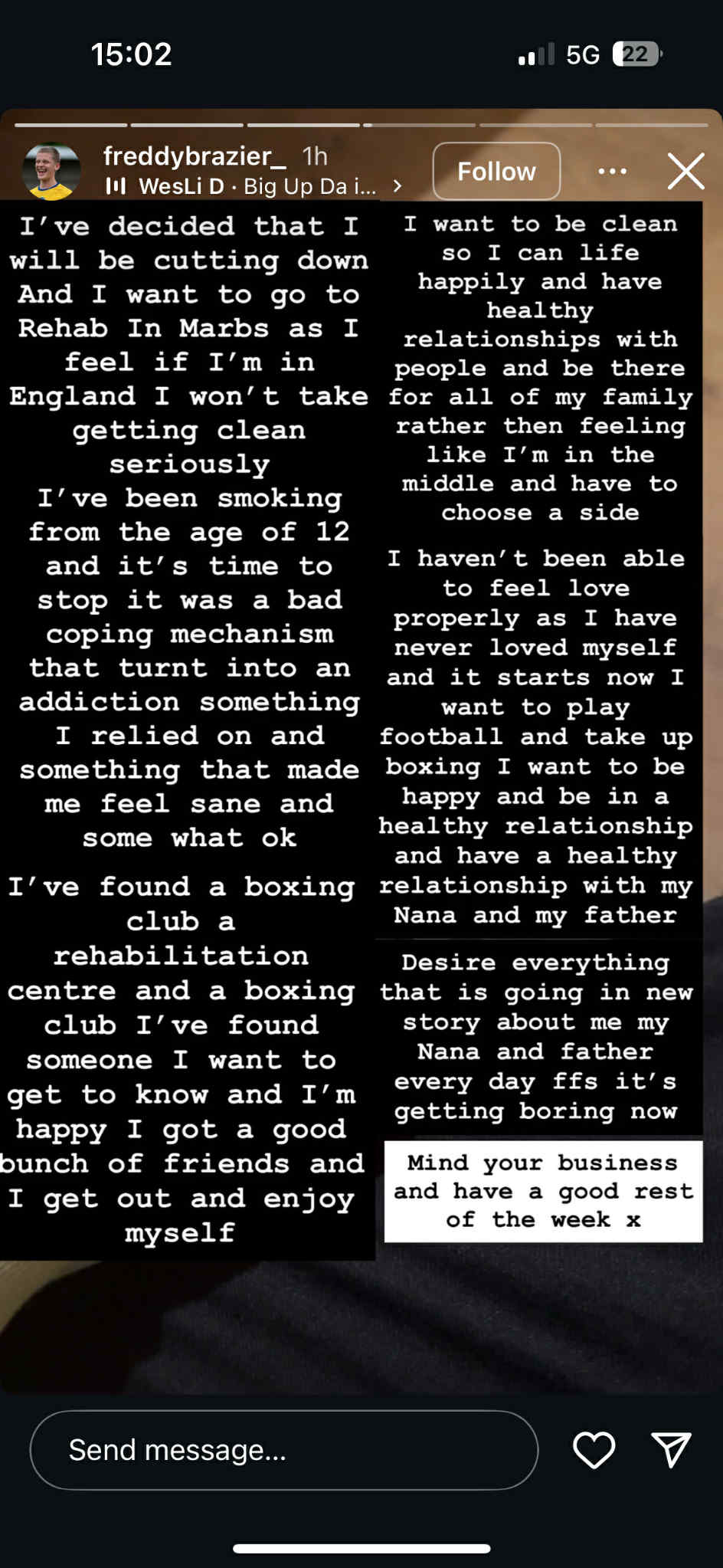Tap the '1h' timestamp label

314,156
